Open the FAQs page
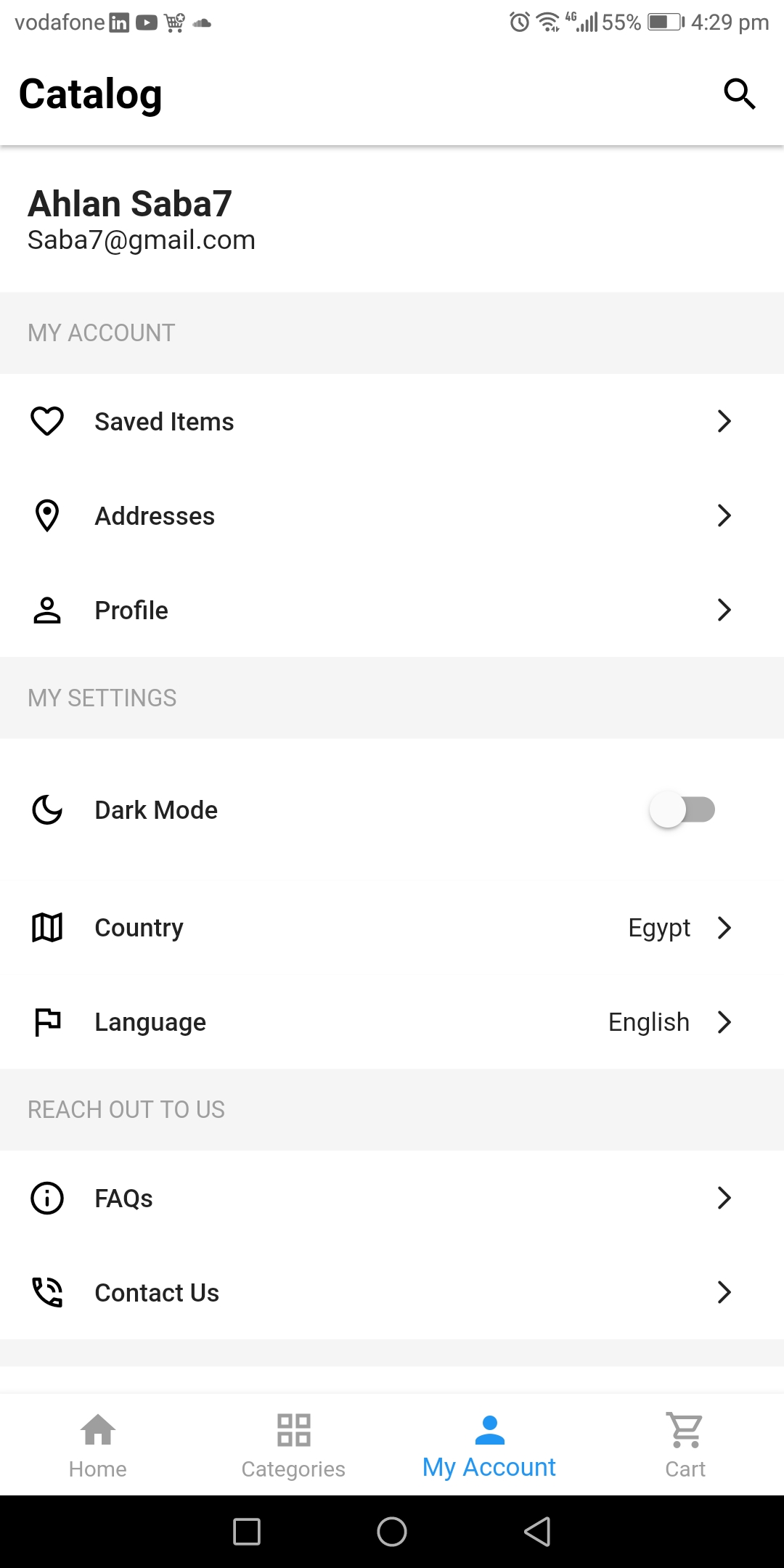Viewport: 784px width, 1568px height. (x=123, y=1198)
